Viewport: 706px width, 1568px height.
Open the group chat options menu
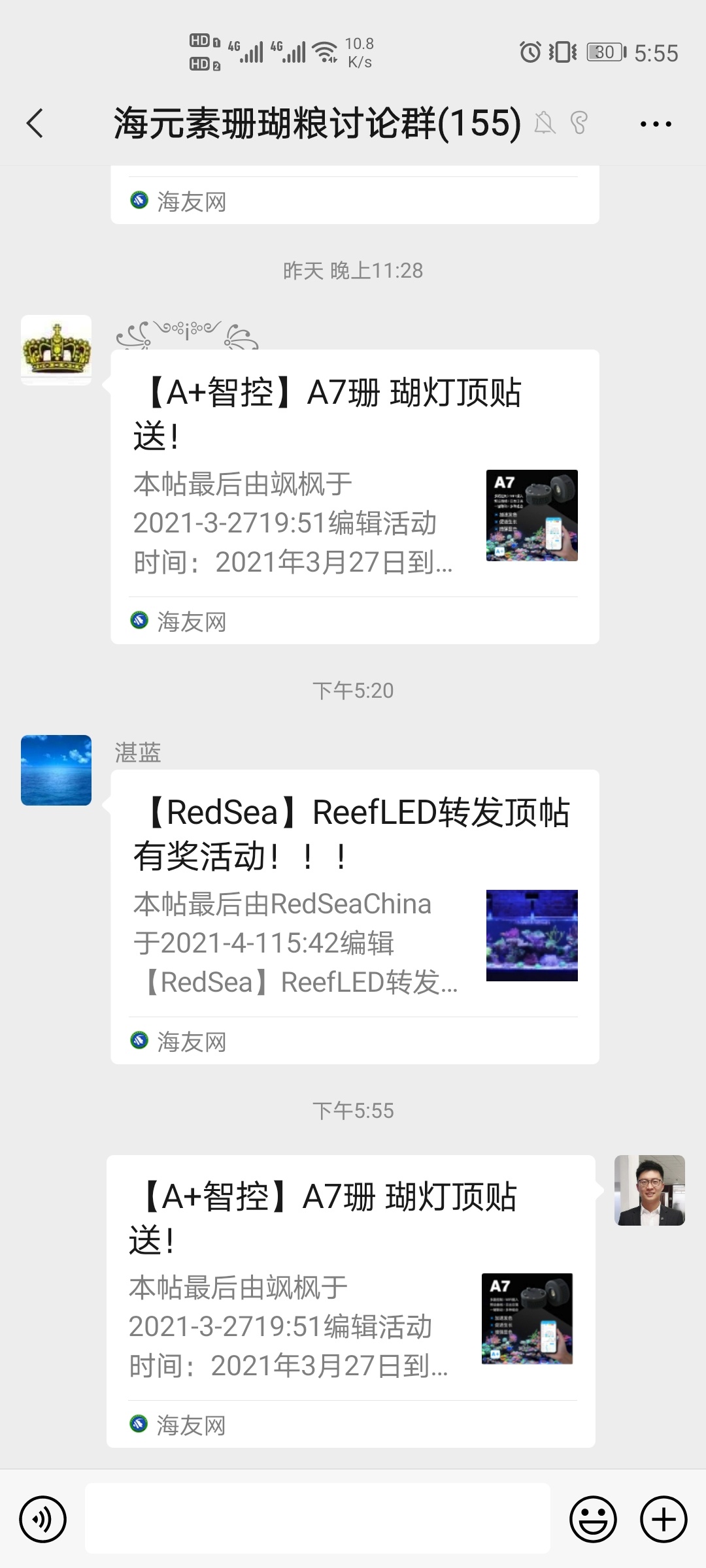click(x=655, y=123)
